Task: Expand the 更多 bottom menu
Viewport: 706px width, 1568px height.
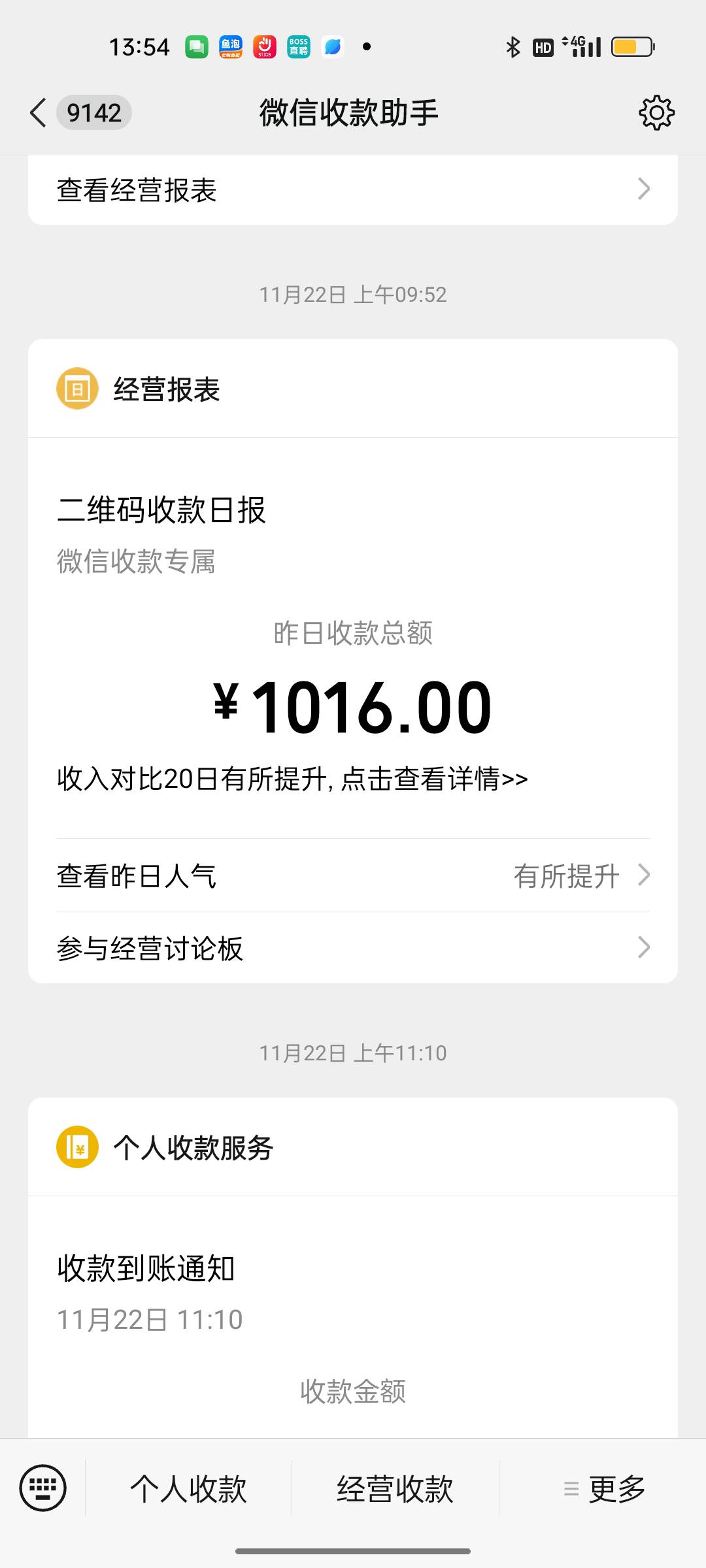Action: pos(603,1488)
